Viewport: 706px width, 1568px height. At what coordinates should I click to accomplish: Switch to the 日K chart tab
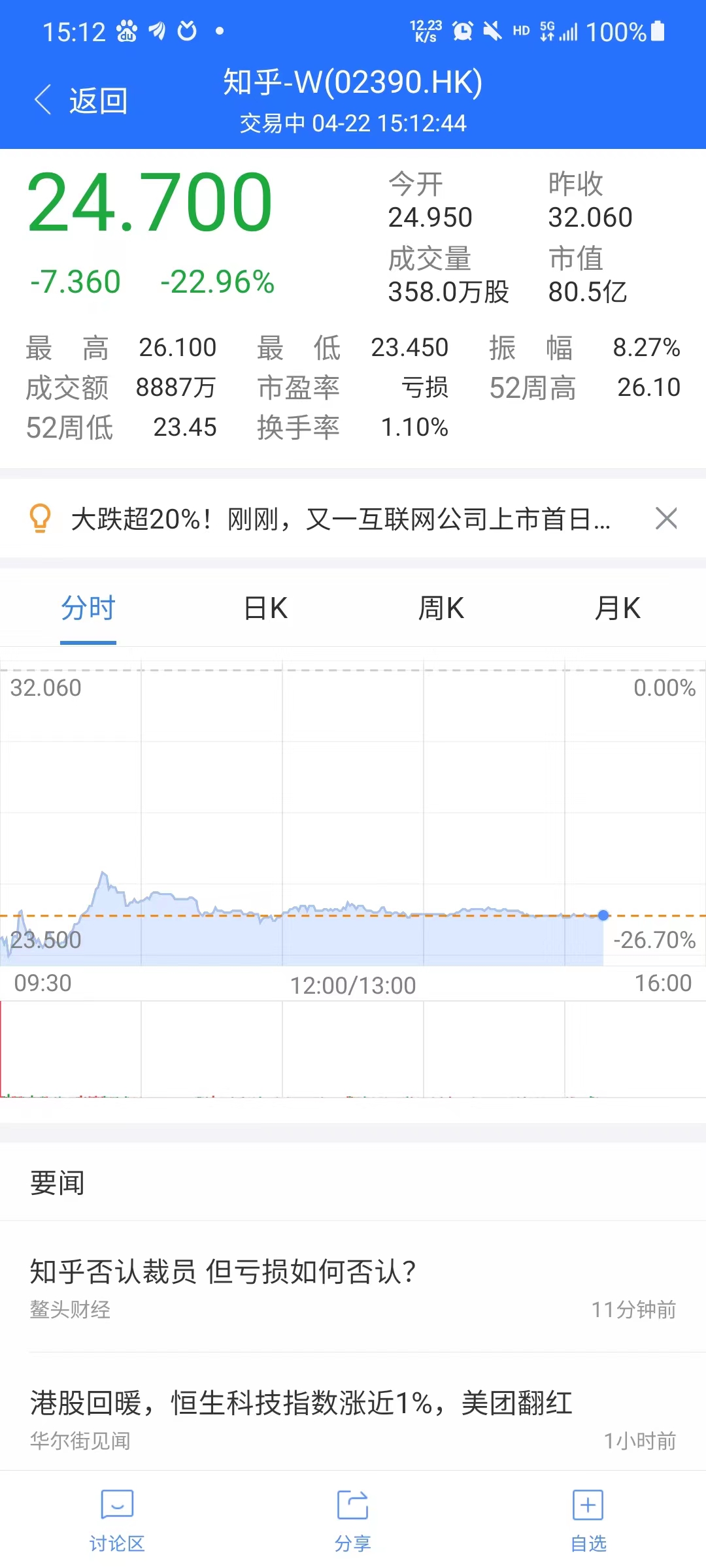click(265, 608)
